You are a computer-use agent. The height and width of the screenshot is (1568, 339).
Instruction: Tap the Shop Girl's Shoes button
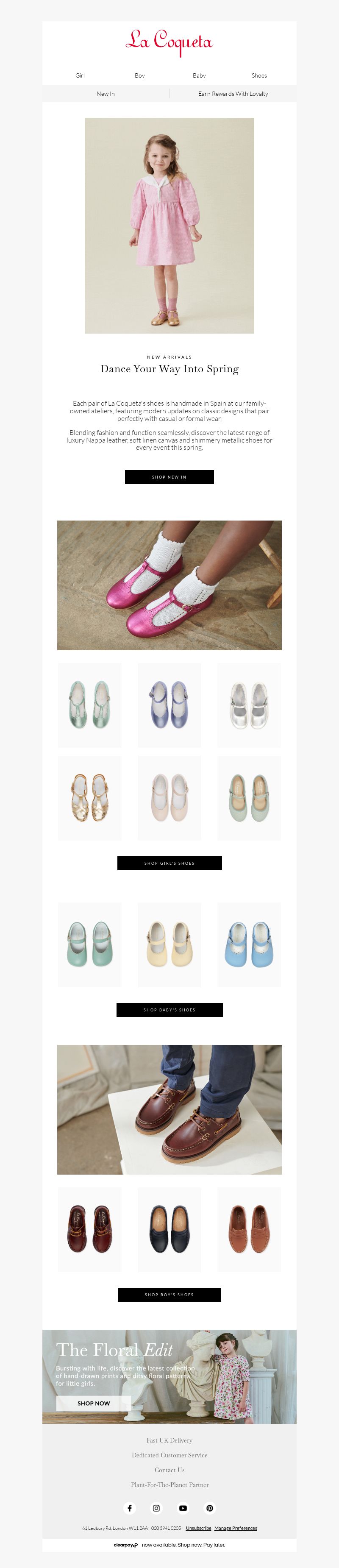(169, 863)
